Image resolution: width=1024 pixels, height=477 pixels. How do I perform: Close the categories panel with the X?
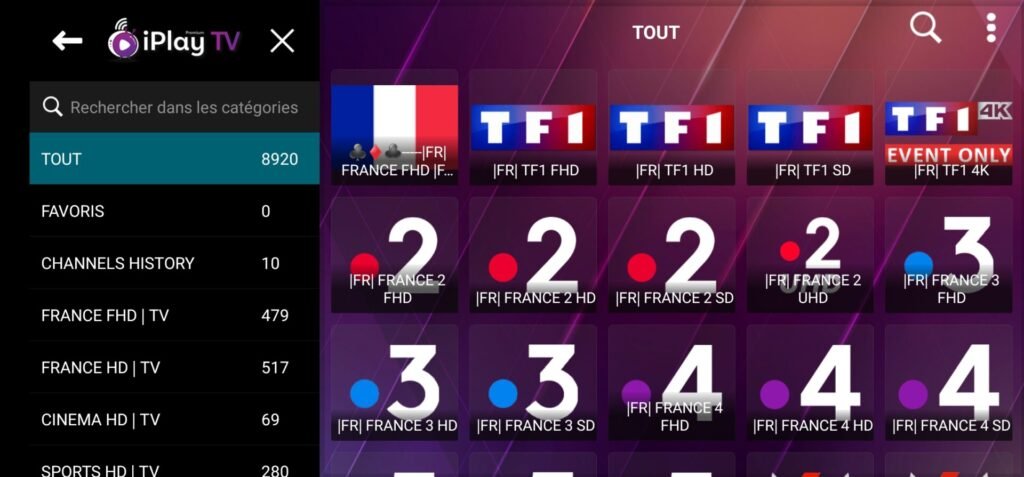(282, 41)
